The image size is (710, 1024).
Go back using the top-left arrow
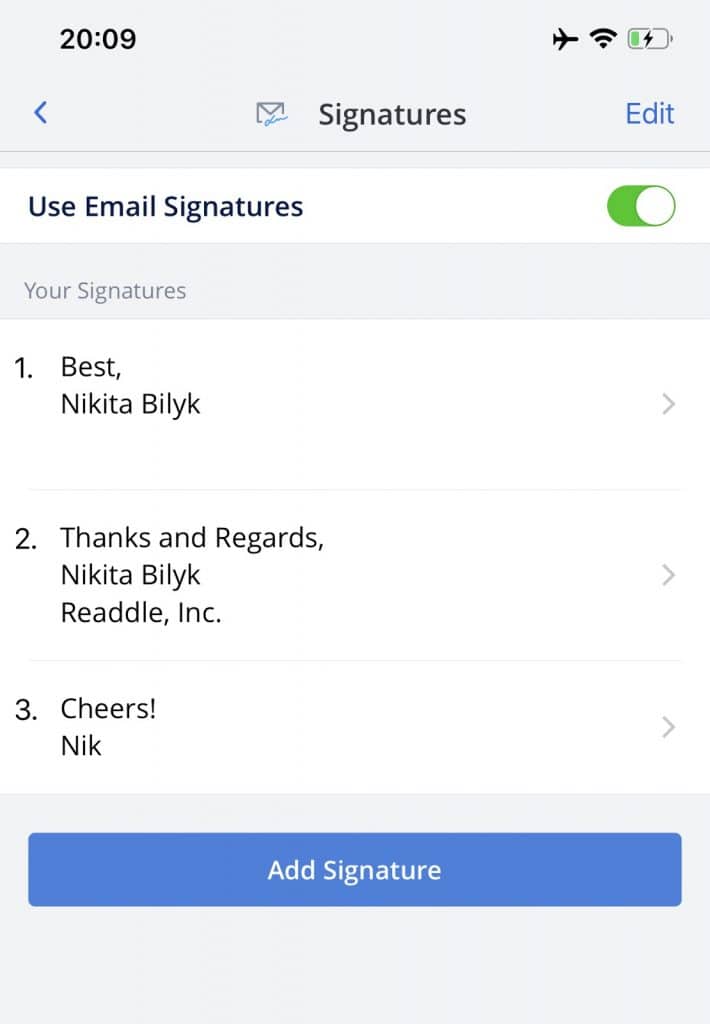pos(40,113)
